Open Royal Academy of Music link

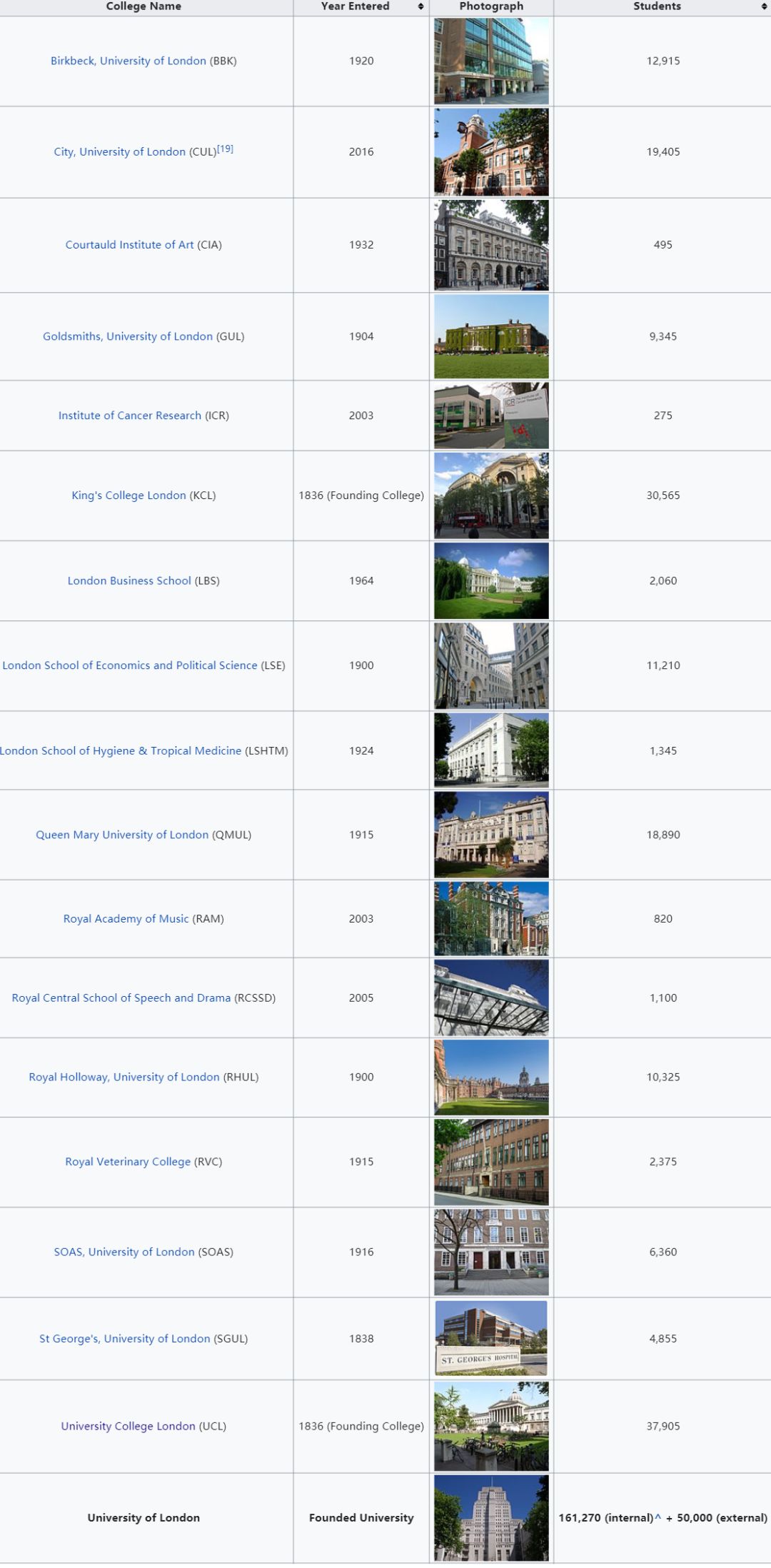point(126,919)
